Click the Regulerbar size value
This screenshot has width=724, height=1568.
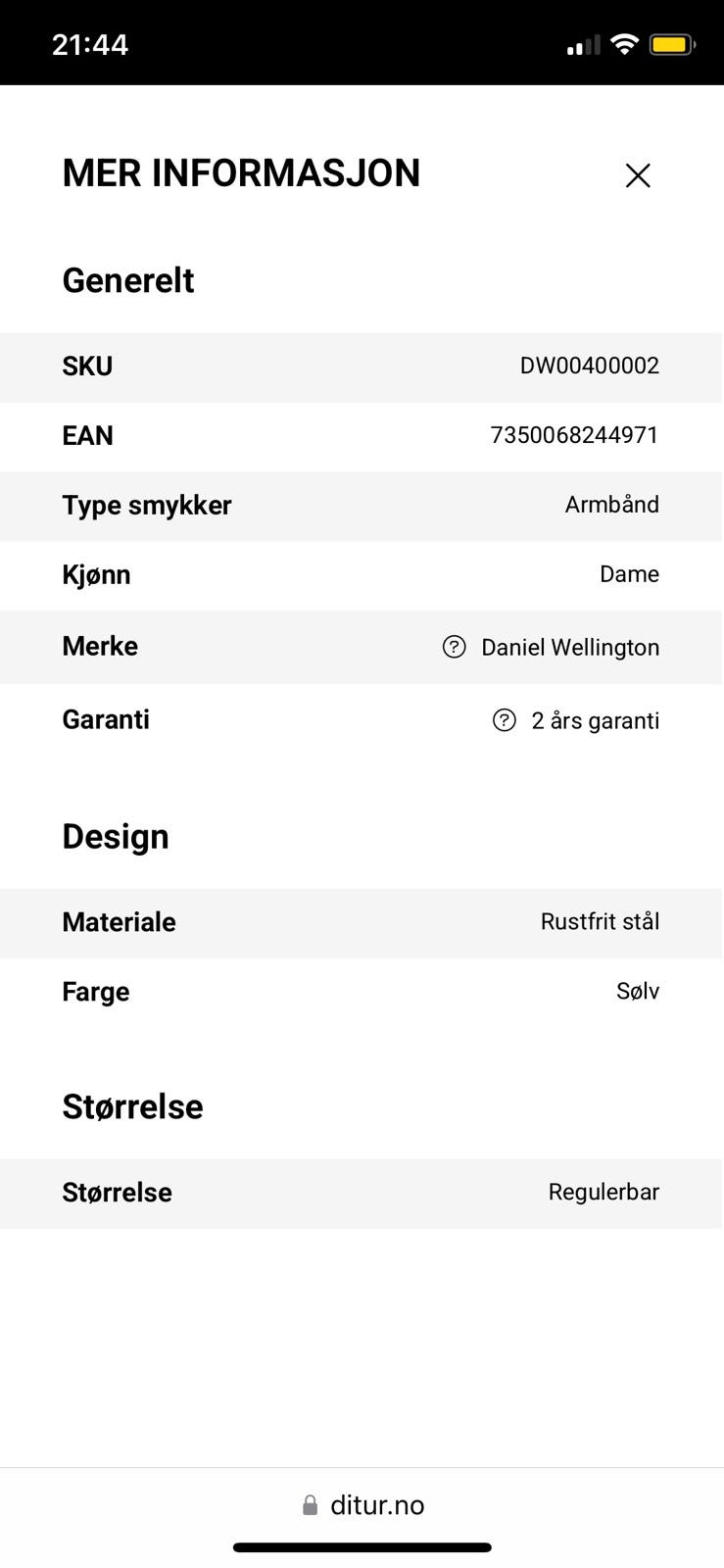click(x=603, y=1193)
